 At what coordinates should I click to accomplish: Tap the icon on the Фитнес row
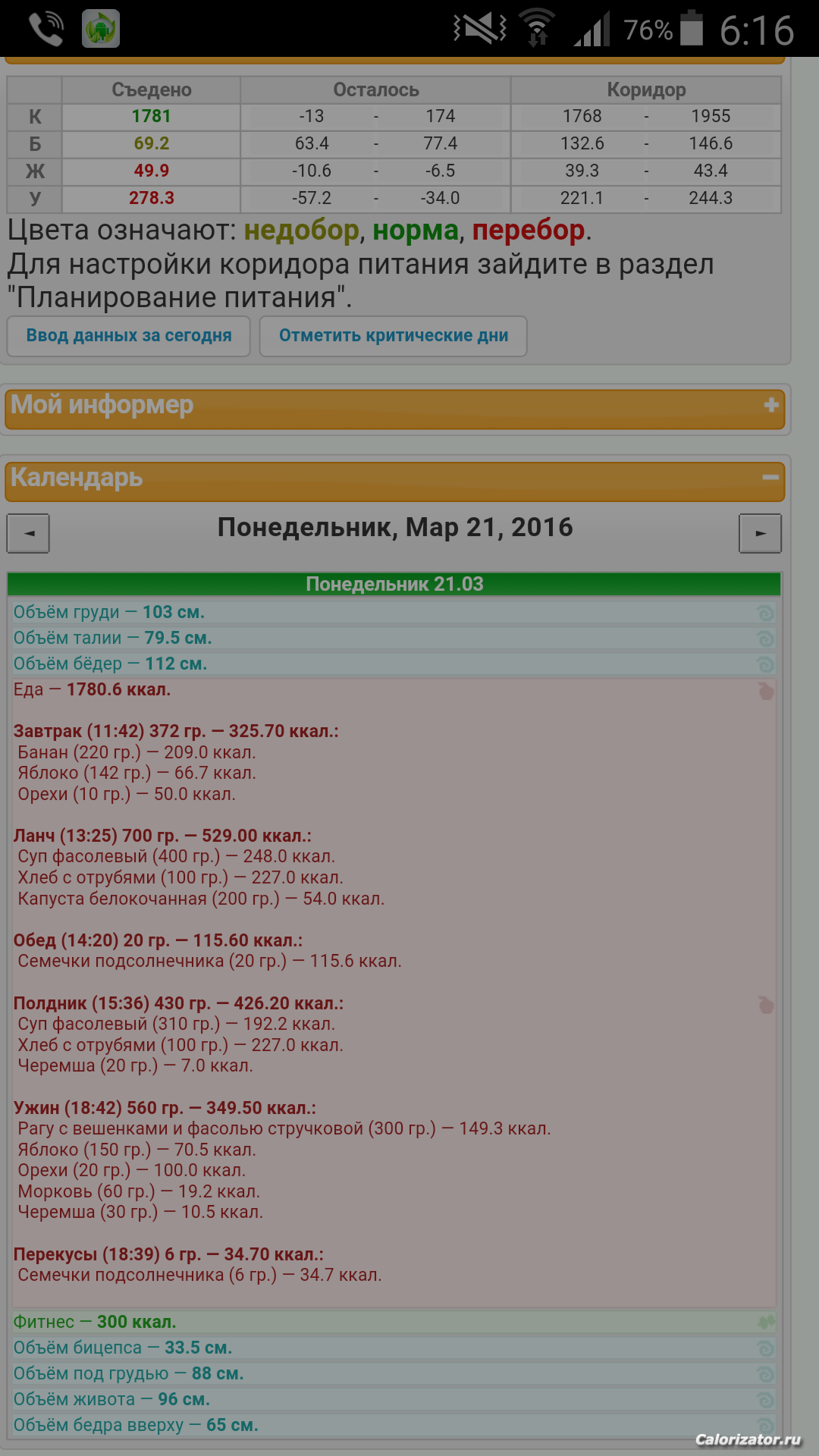tap(766, 1323)
